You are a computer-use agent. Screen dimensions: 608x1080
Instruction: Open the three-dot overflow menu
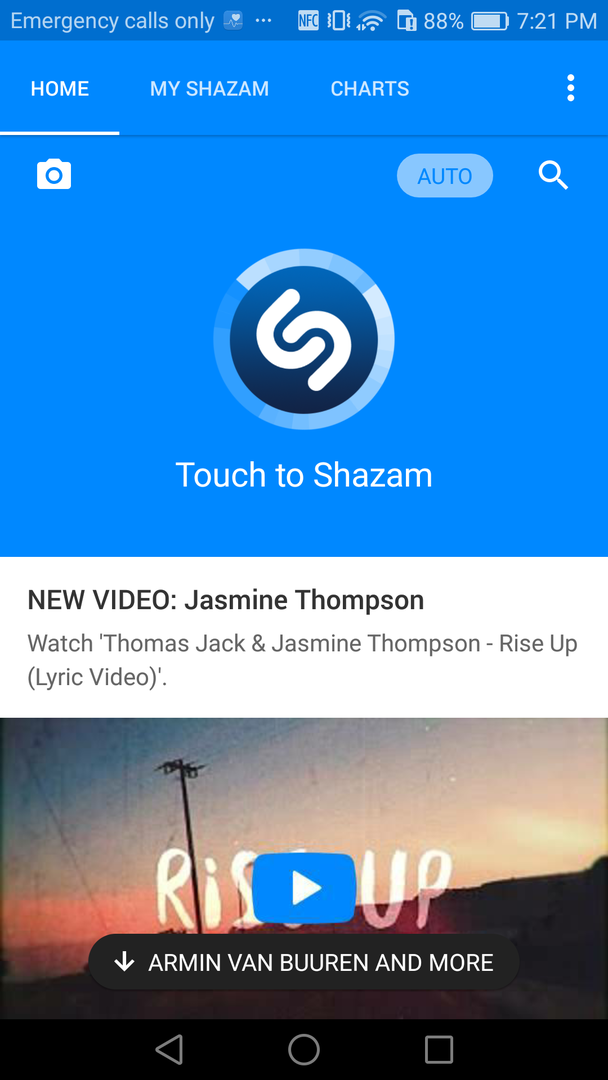point(570,88)
